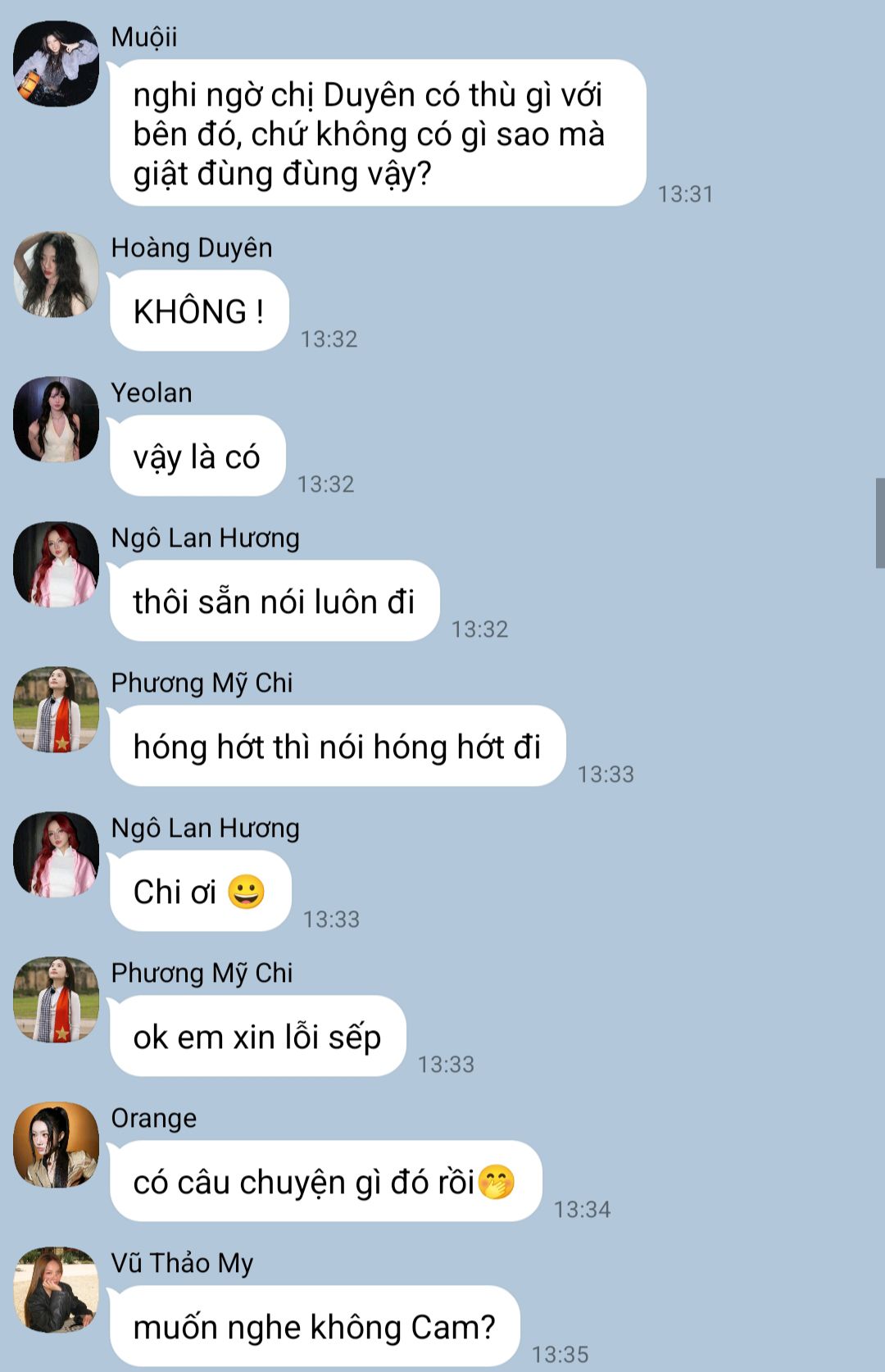Tap Hoàng Duyên's avatar
This screenshot has width=885, height=1372.
coord(56,275)
